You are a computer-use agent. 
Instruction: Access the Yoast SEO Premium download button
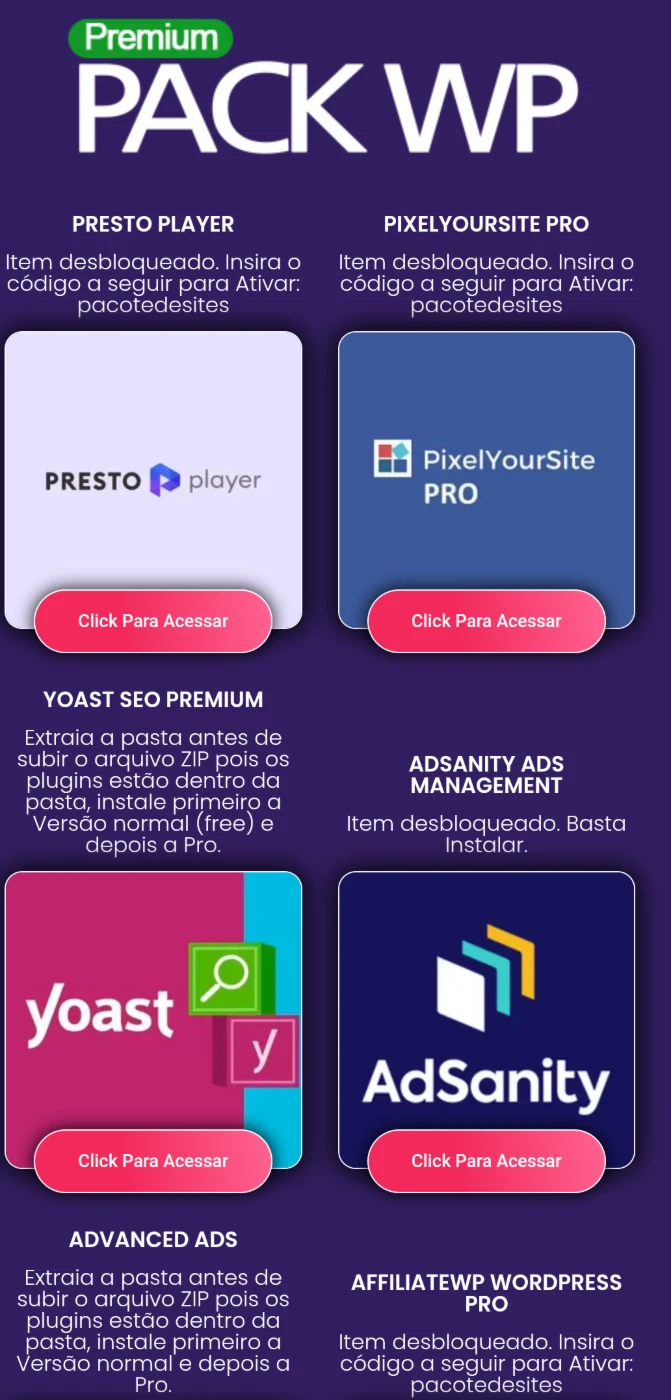coord(153,1161)
